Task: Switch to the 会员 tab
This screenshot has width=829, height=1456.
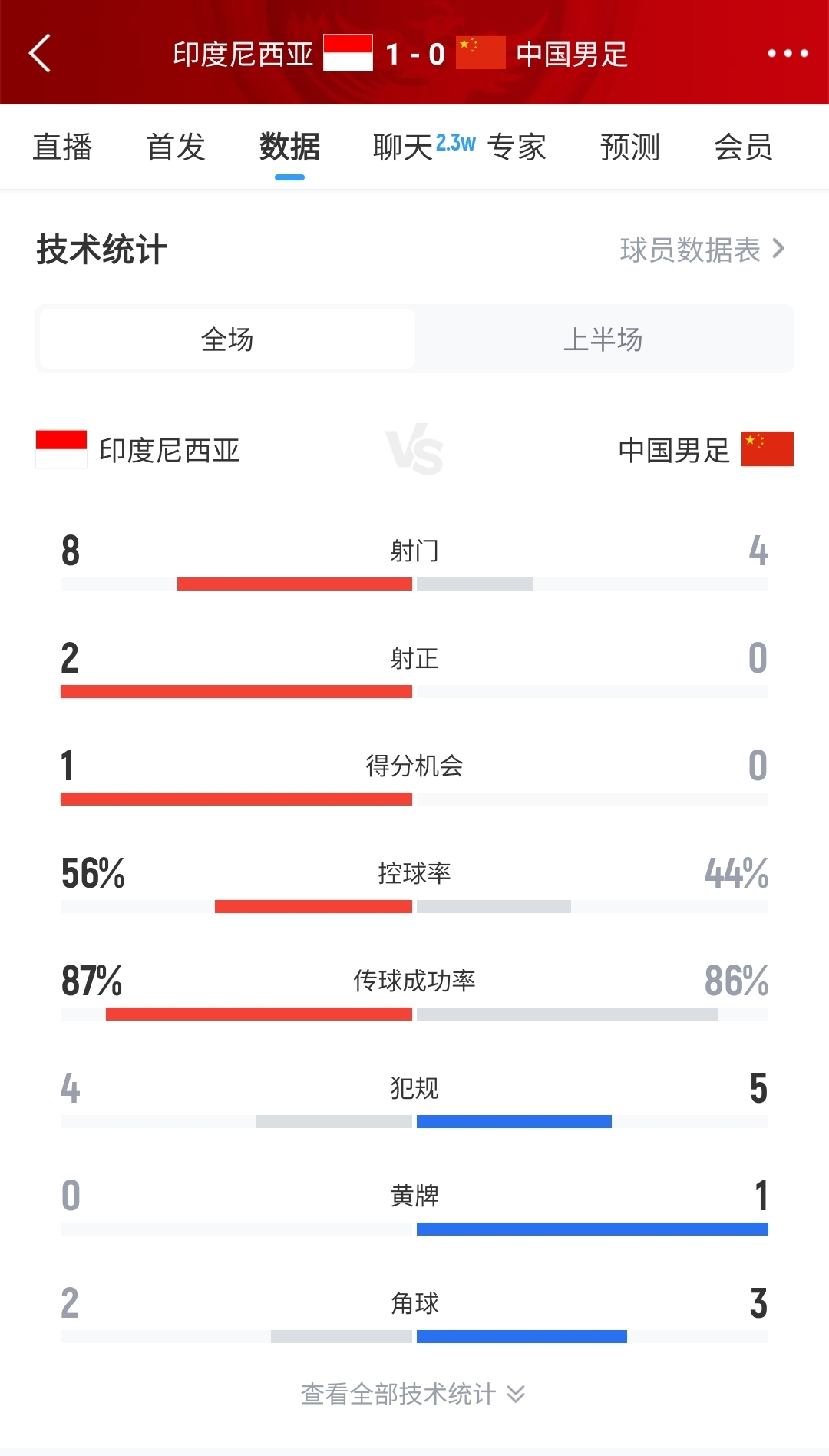Action: [743, 147]
